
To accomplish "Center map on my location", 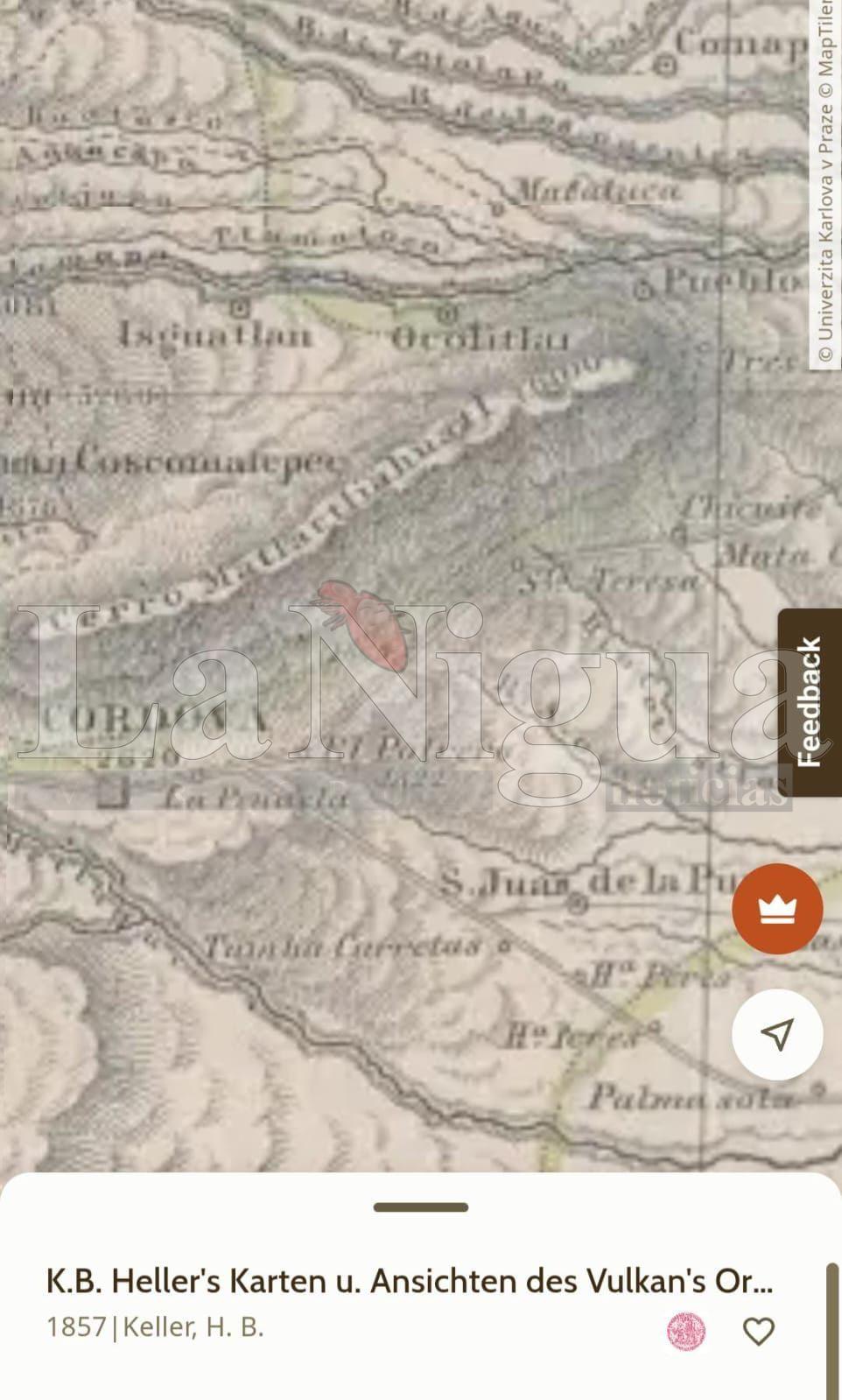I will (x=777, y=1034).
